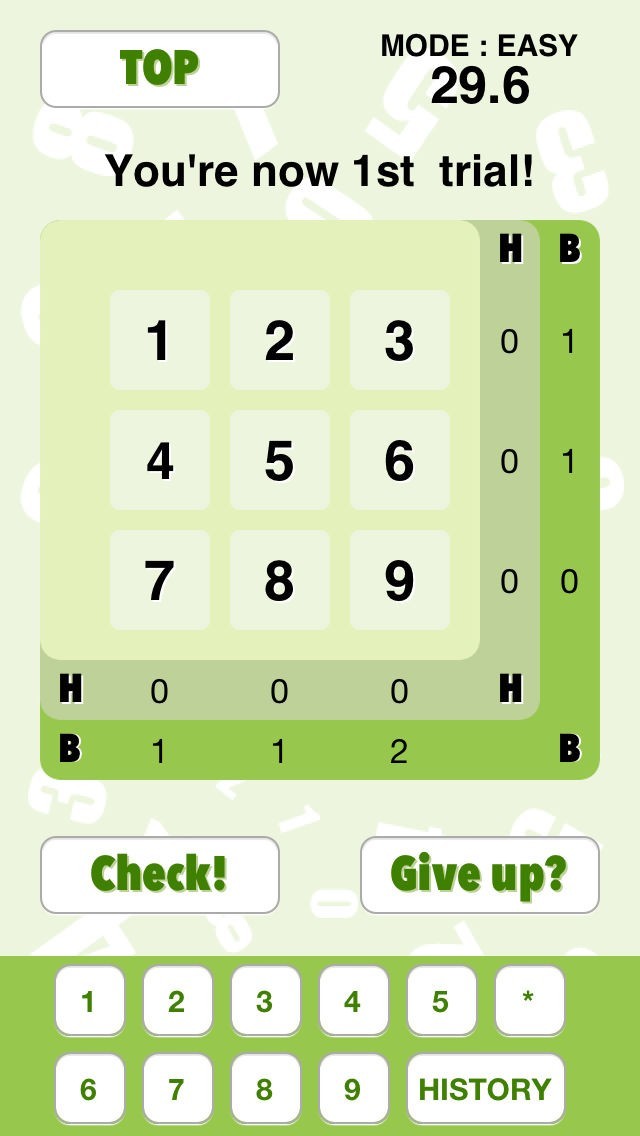The height and width of the screenshot is (1136, 640).
Task: Select the grid cell showing 1
Action: (x=160, y=340)
